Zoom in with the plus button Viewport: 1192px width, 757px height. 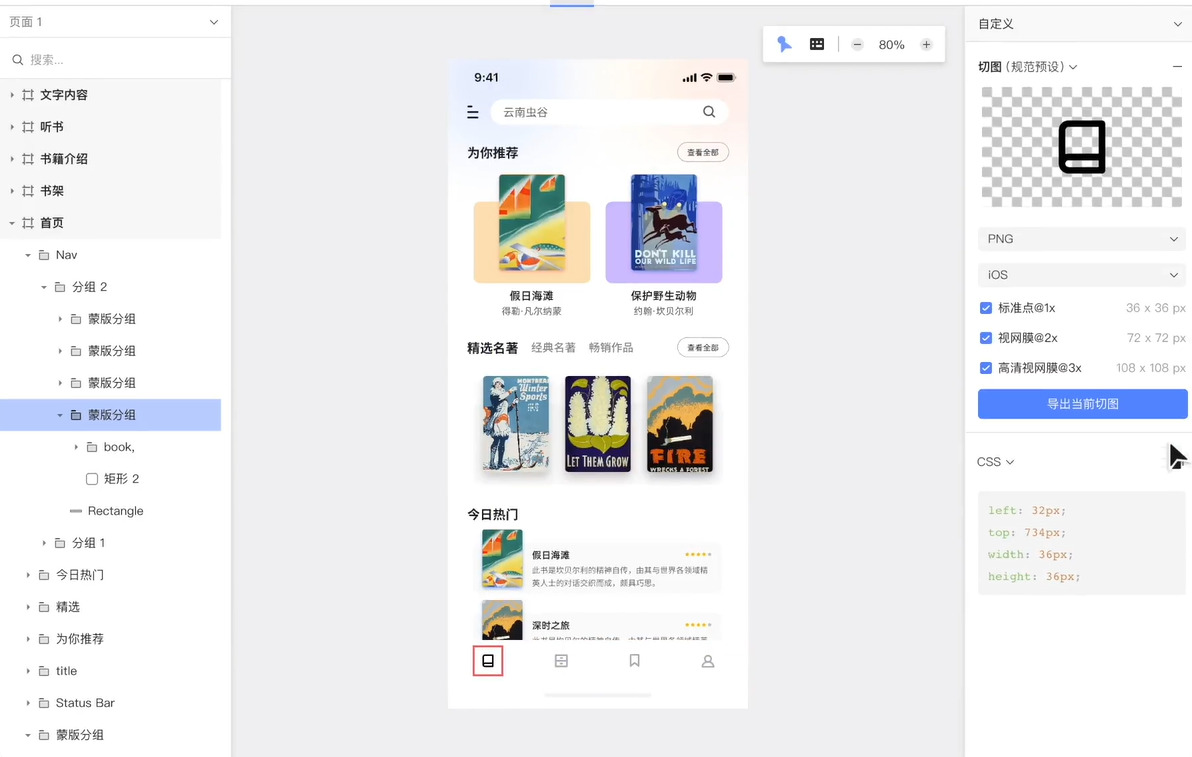[926, 45]
